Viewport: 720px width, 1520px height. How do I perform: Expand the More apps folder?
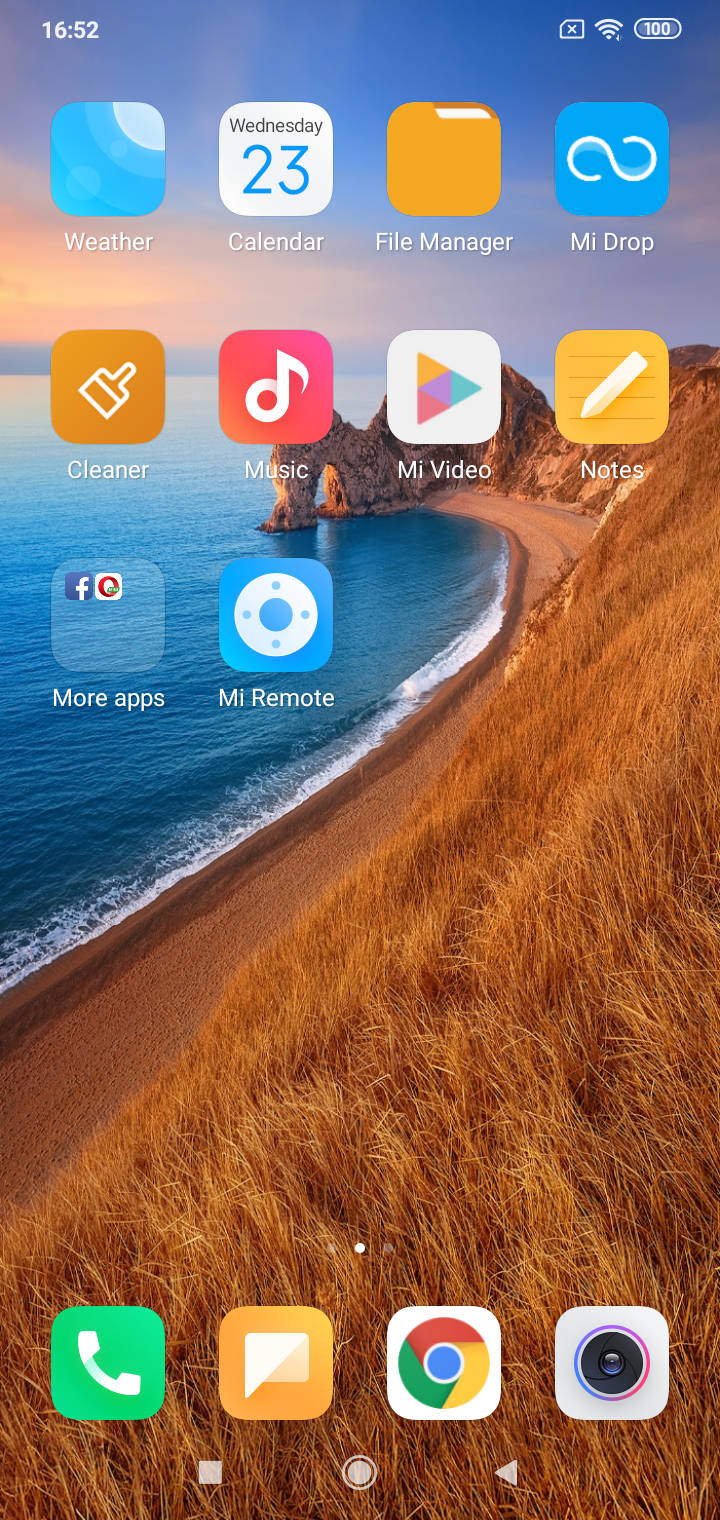(108, 615)
